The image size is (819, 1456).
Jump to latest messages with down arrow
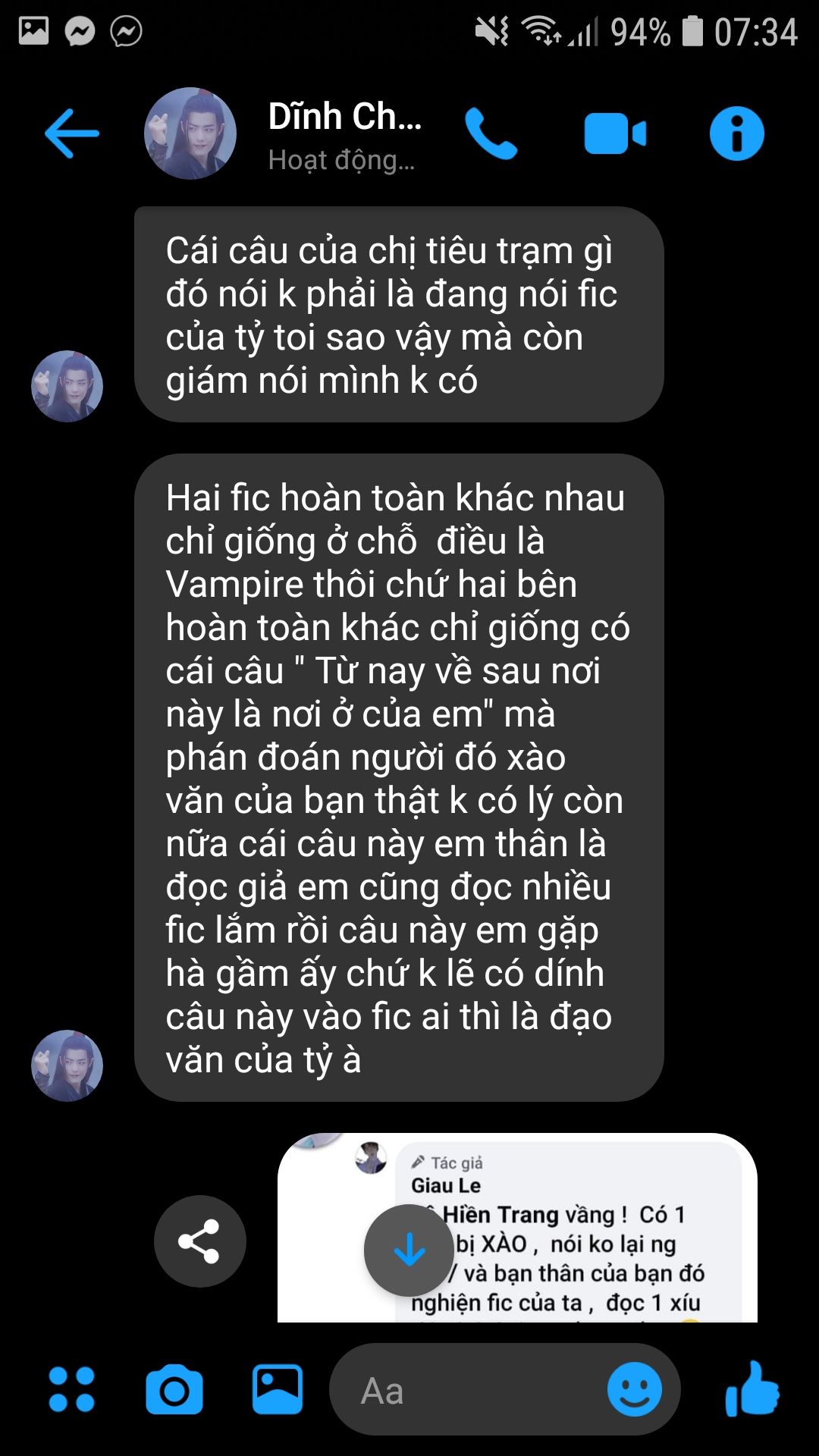point(409,1249)
